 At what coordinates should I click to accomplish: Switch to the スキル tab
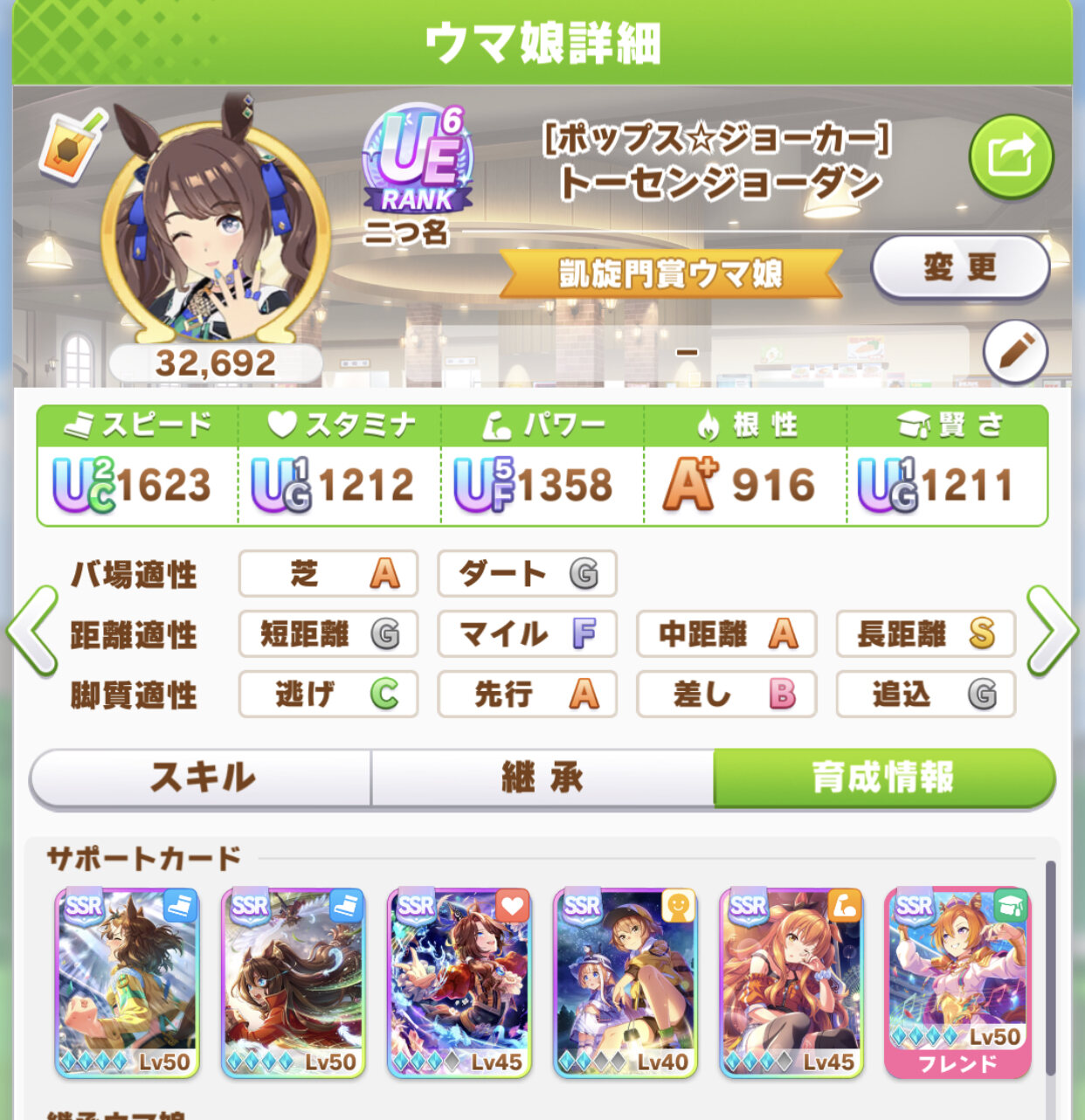[202, 778]
